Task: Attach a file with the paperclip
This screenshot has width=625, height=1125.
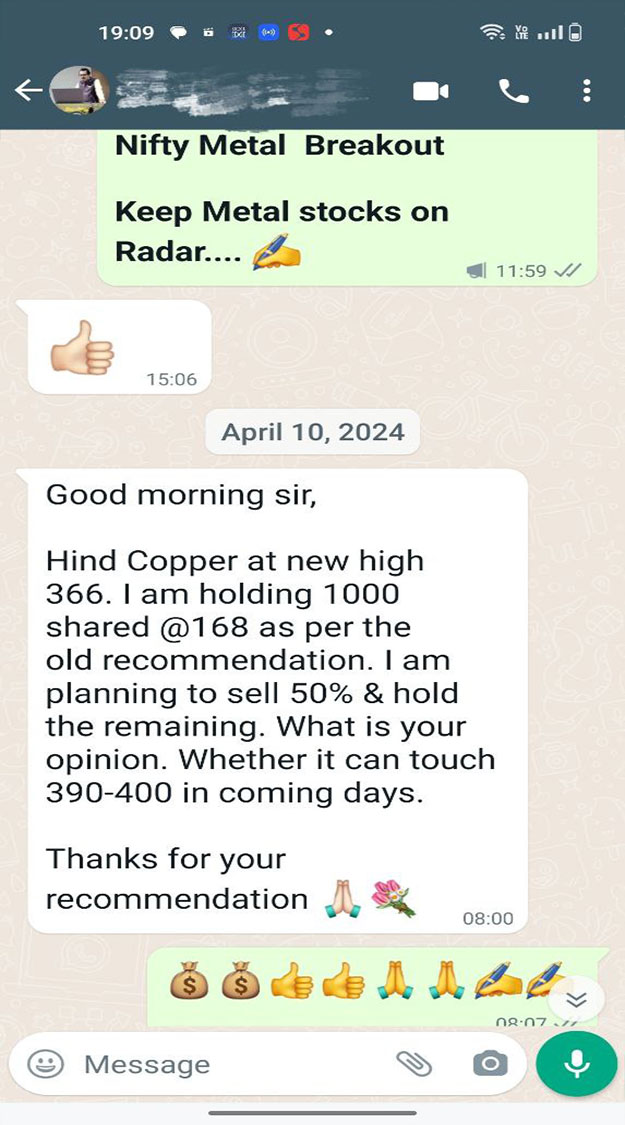Action: 414,1063
